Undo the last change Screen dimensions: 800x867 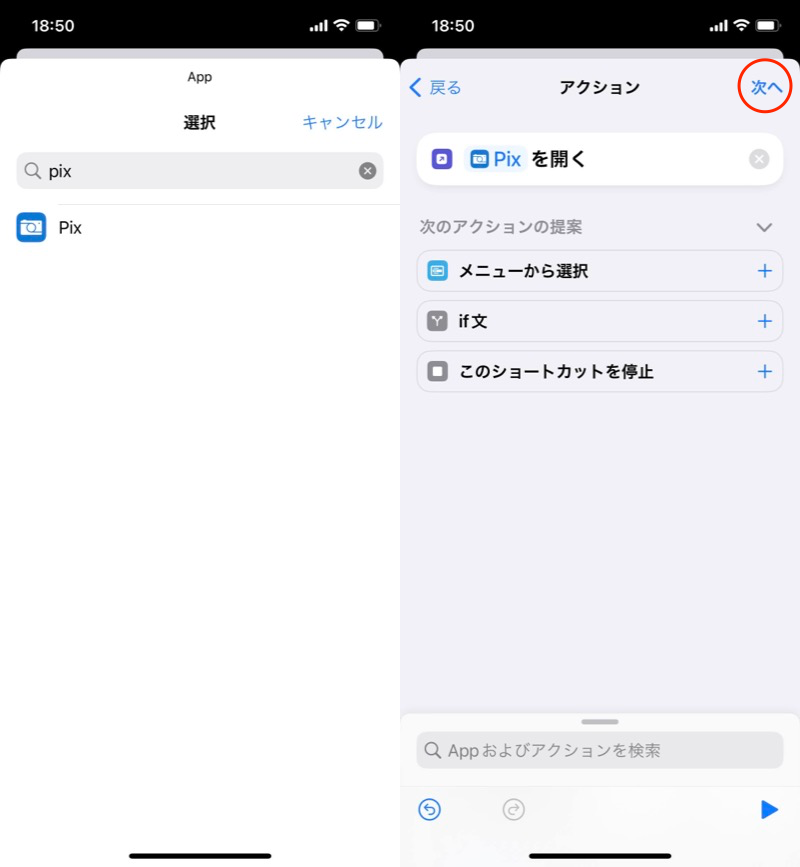tap(430, 809)
